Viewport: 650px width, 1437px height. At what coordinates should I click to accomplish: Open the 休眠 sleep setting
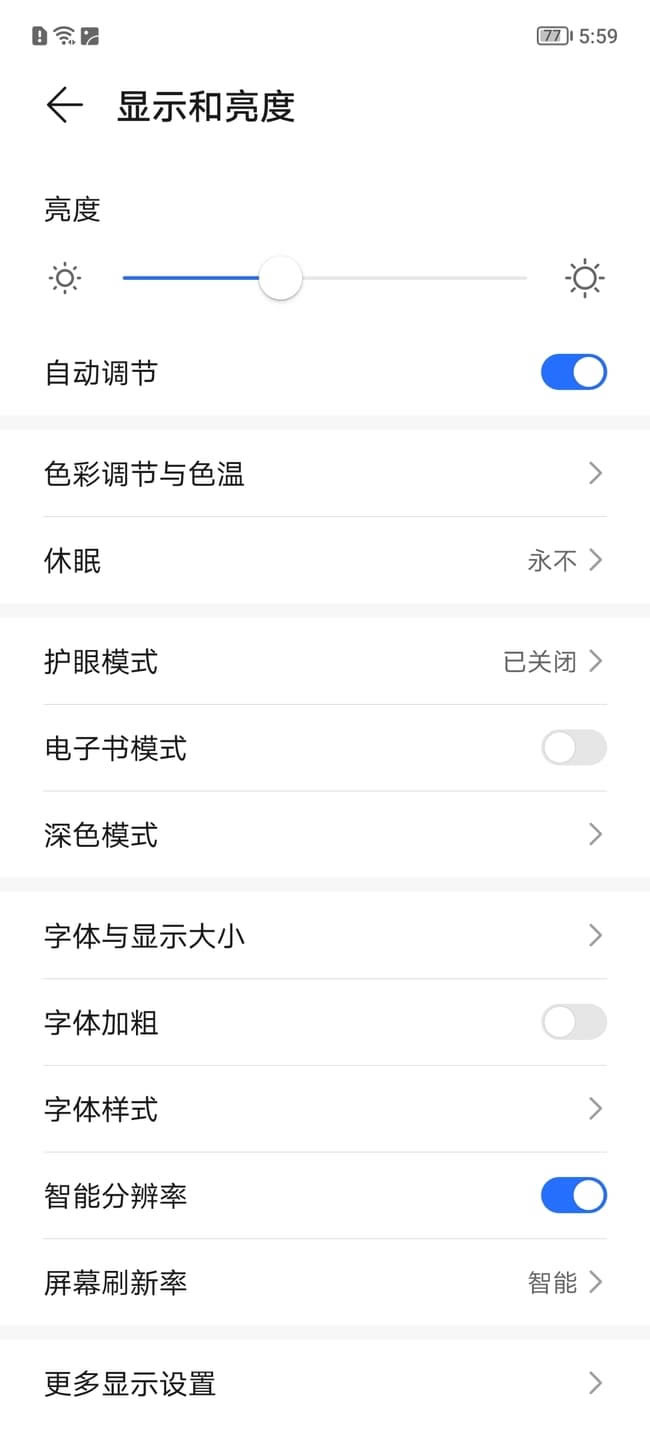324,560
